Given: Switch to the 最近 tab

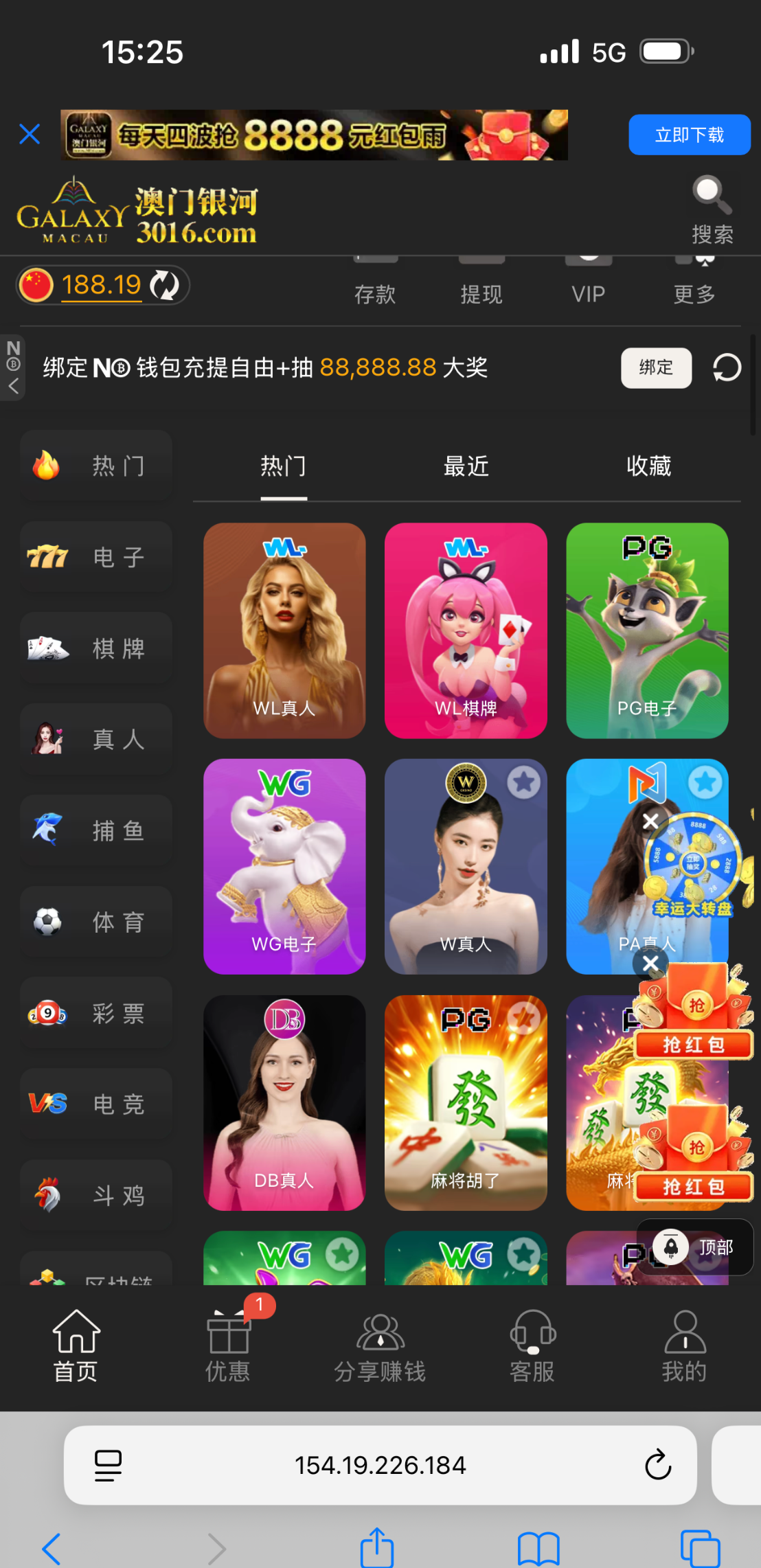Looking at the screenshot, I should coord(466,466).
